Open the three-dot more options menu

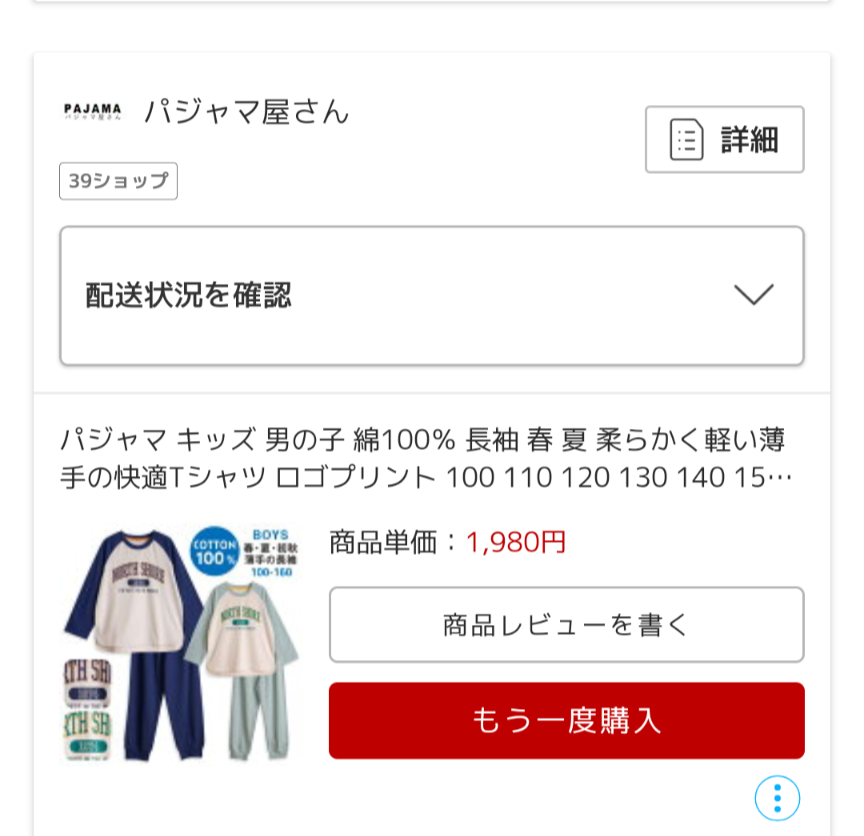point(777,798)
